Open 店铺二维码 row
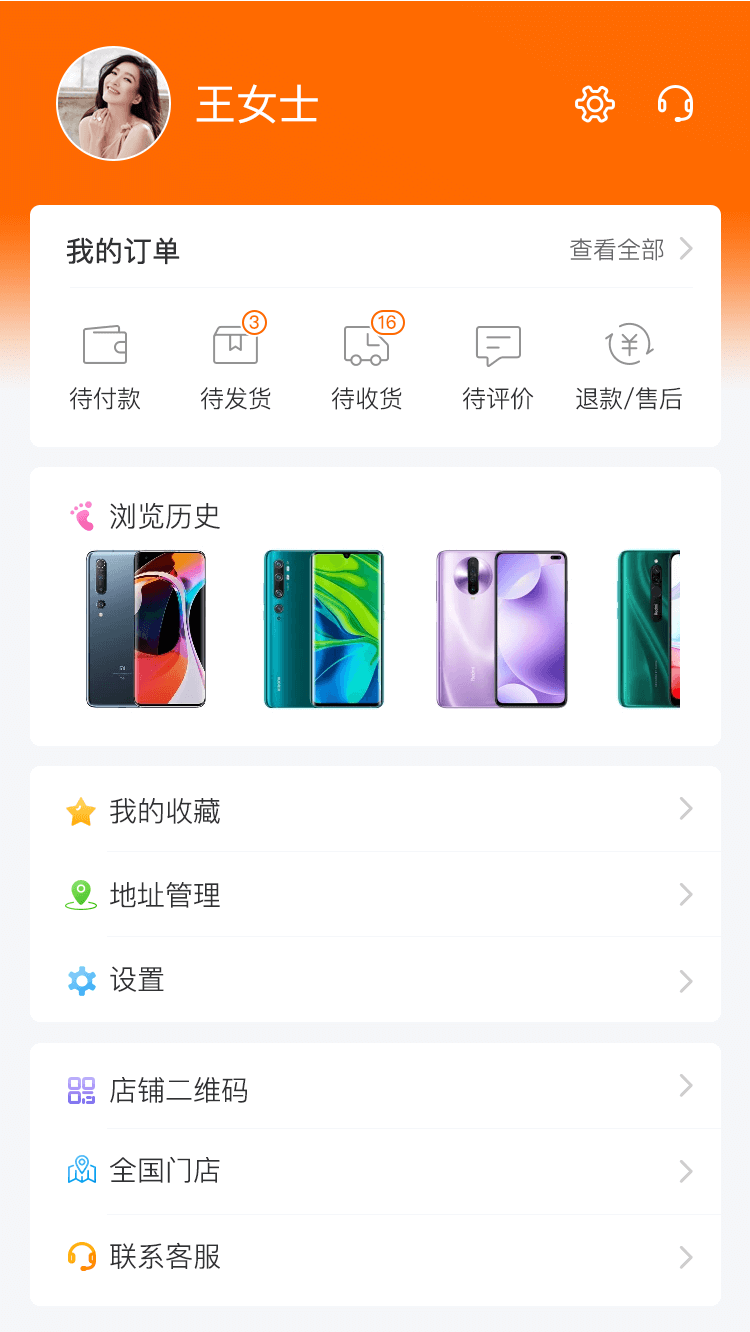750x1332 pixels. point(375,1089)
